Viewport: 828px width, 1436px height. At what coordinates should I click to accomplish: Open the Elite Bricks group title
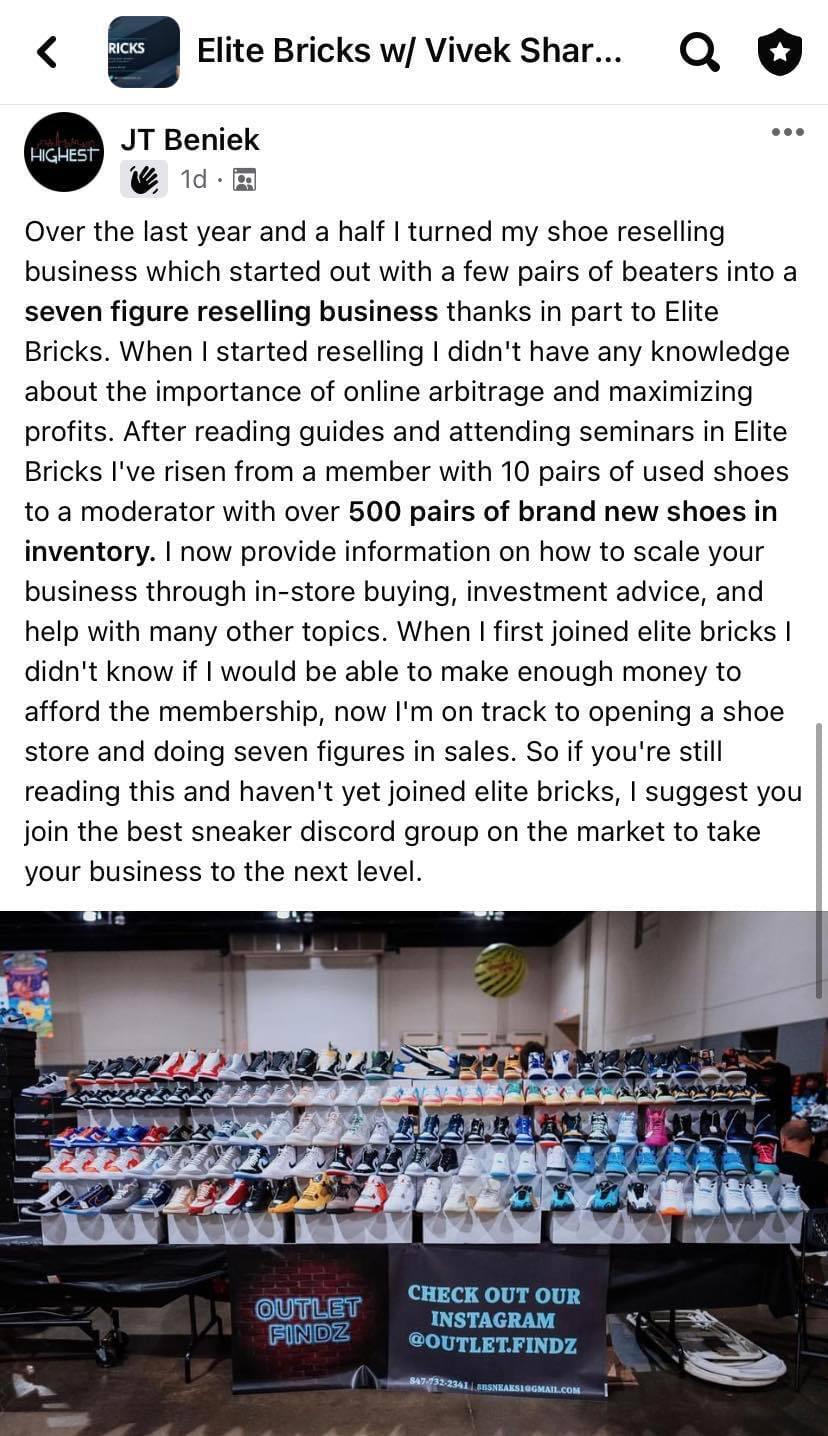tap(408, 51)
